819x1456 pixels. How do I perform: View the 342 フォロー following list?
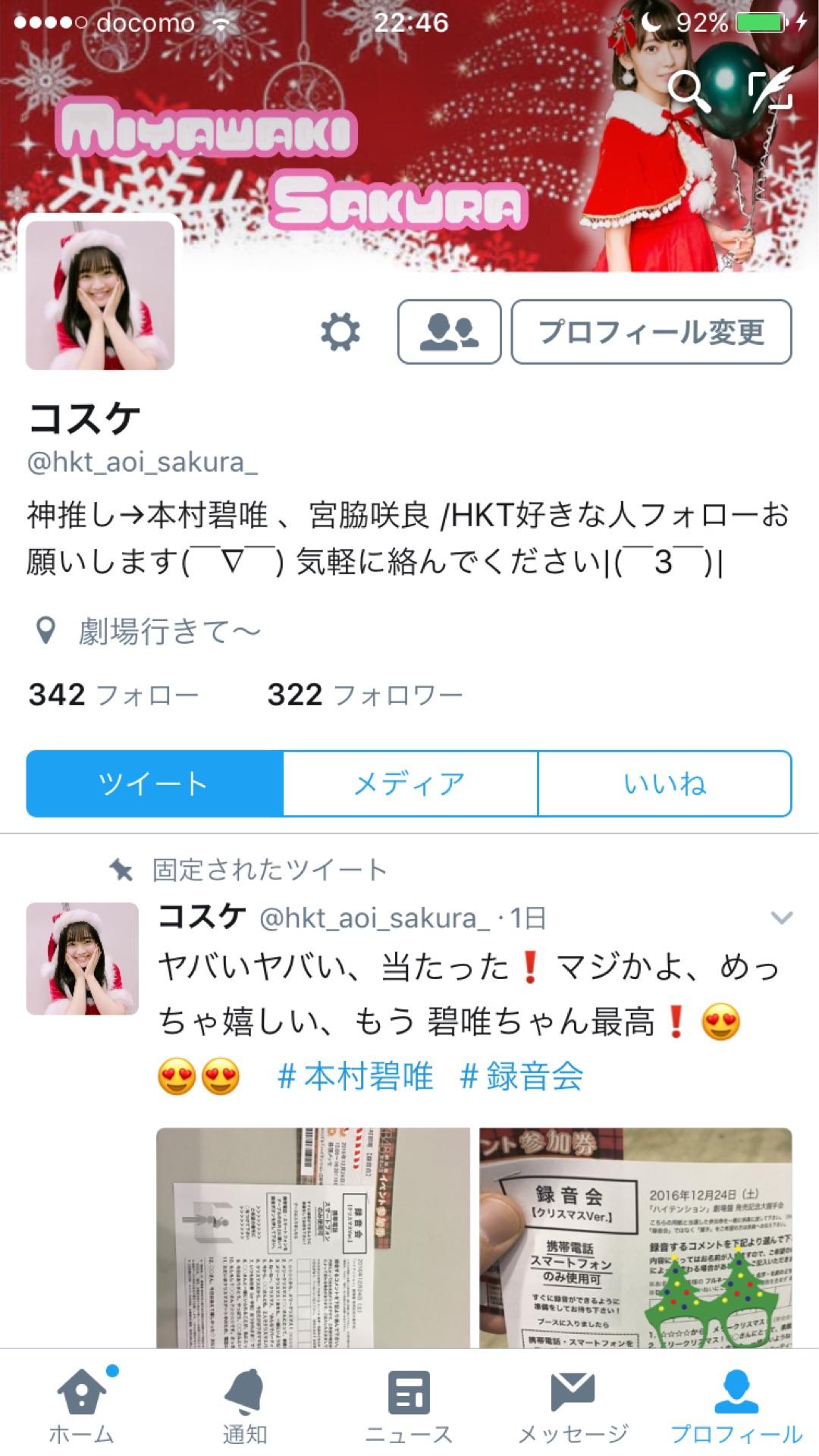pyautogui.click(x=114, y=695)
